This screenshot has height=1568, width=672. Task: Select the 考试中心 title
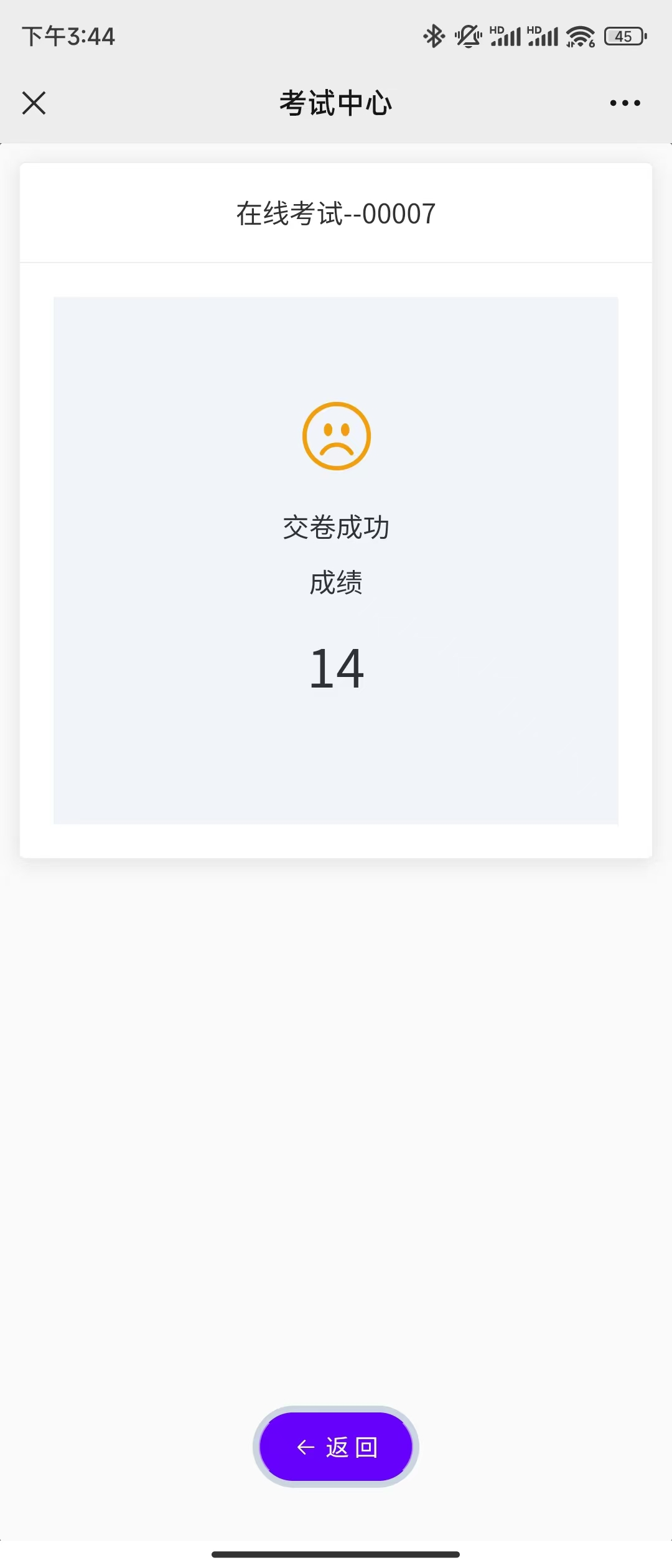click(x=335, y=103)
